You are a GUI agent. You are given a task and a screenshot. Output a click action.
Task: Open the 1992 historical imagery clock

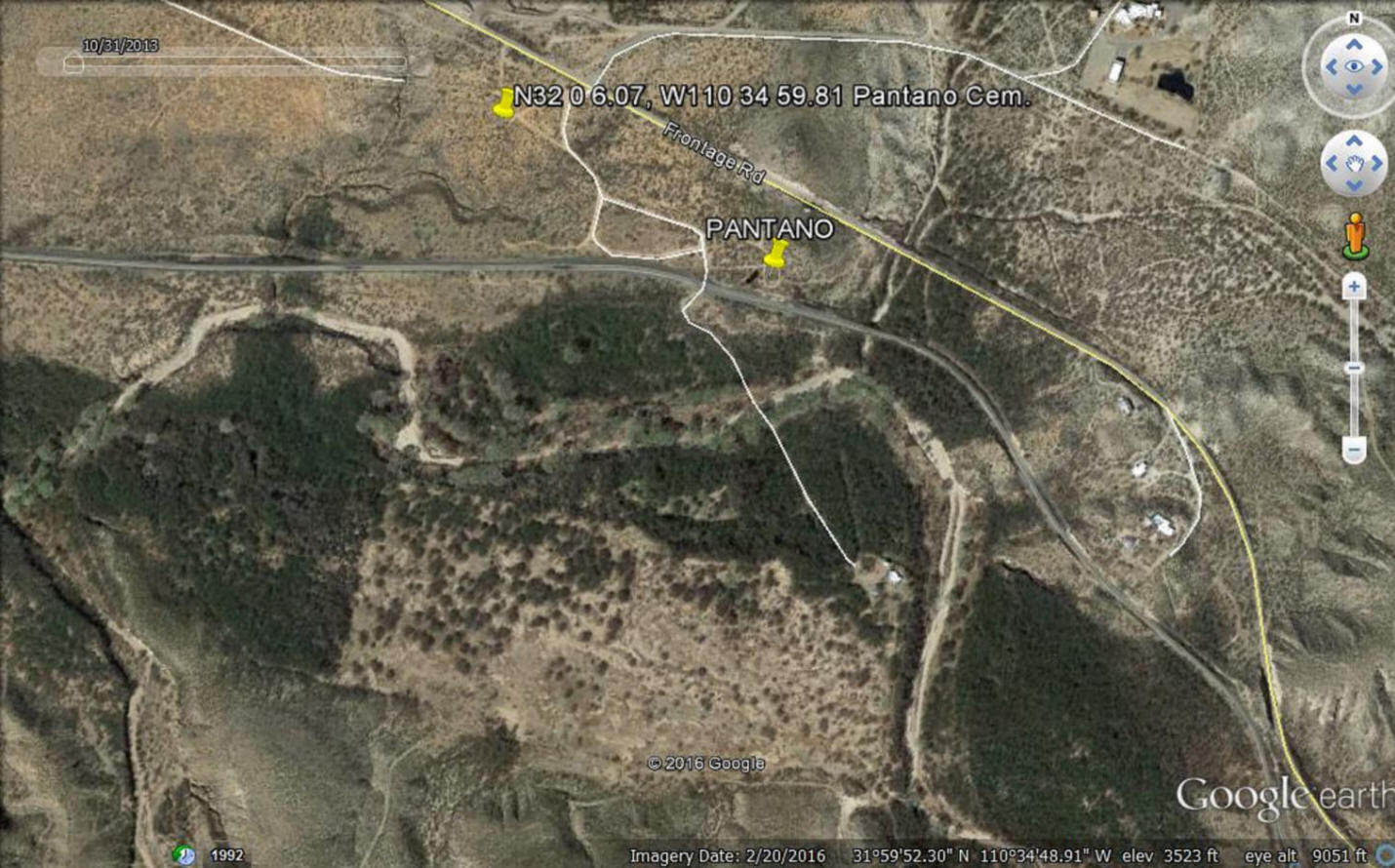point(184,855)
